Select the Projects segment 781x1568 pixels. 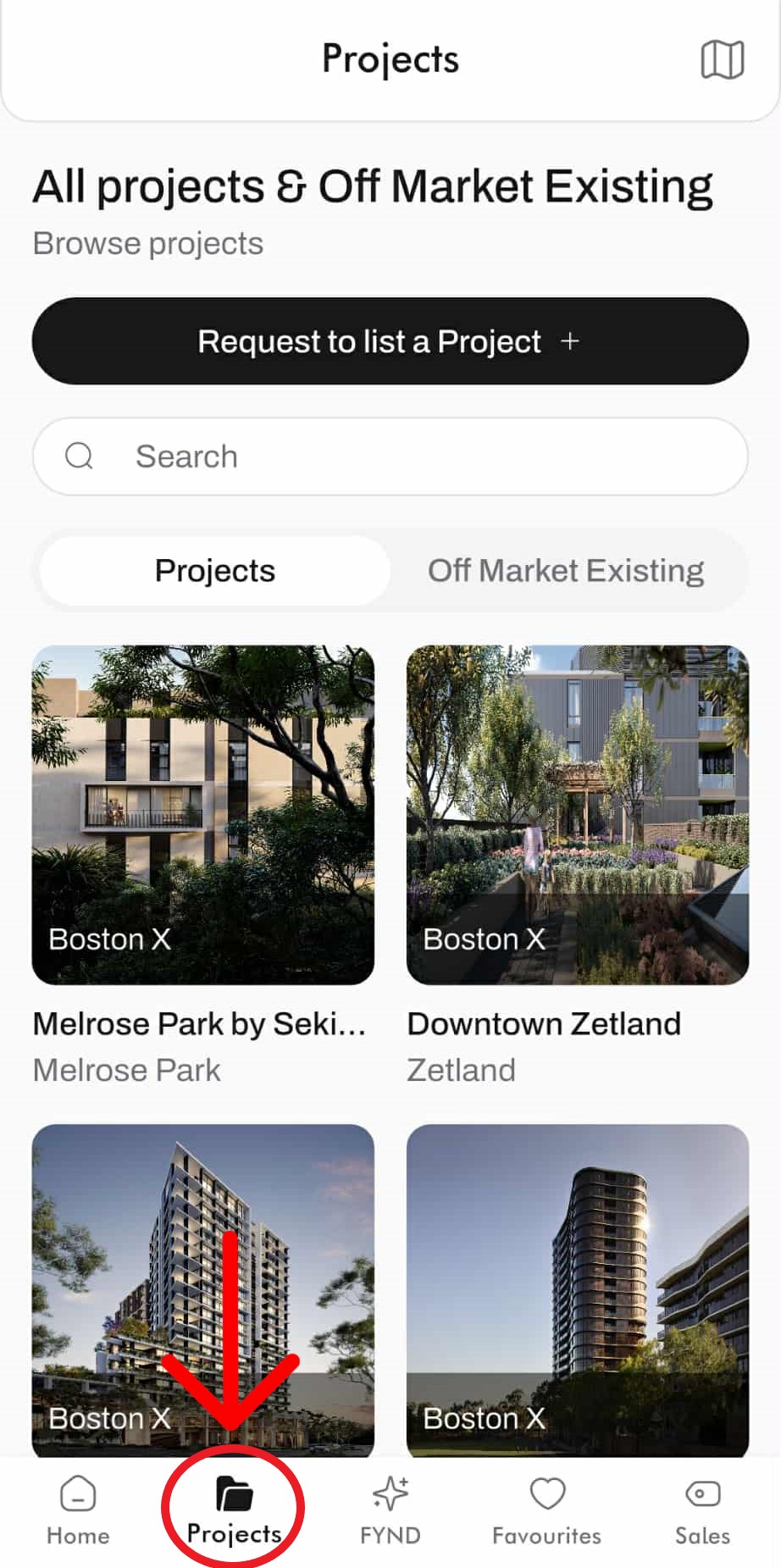click(215, 571)
